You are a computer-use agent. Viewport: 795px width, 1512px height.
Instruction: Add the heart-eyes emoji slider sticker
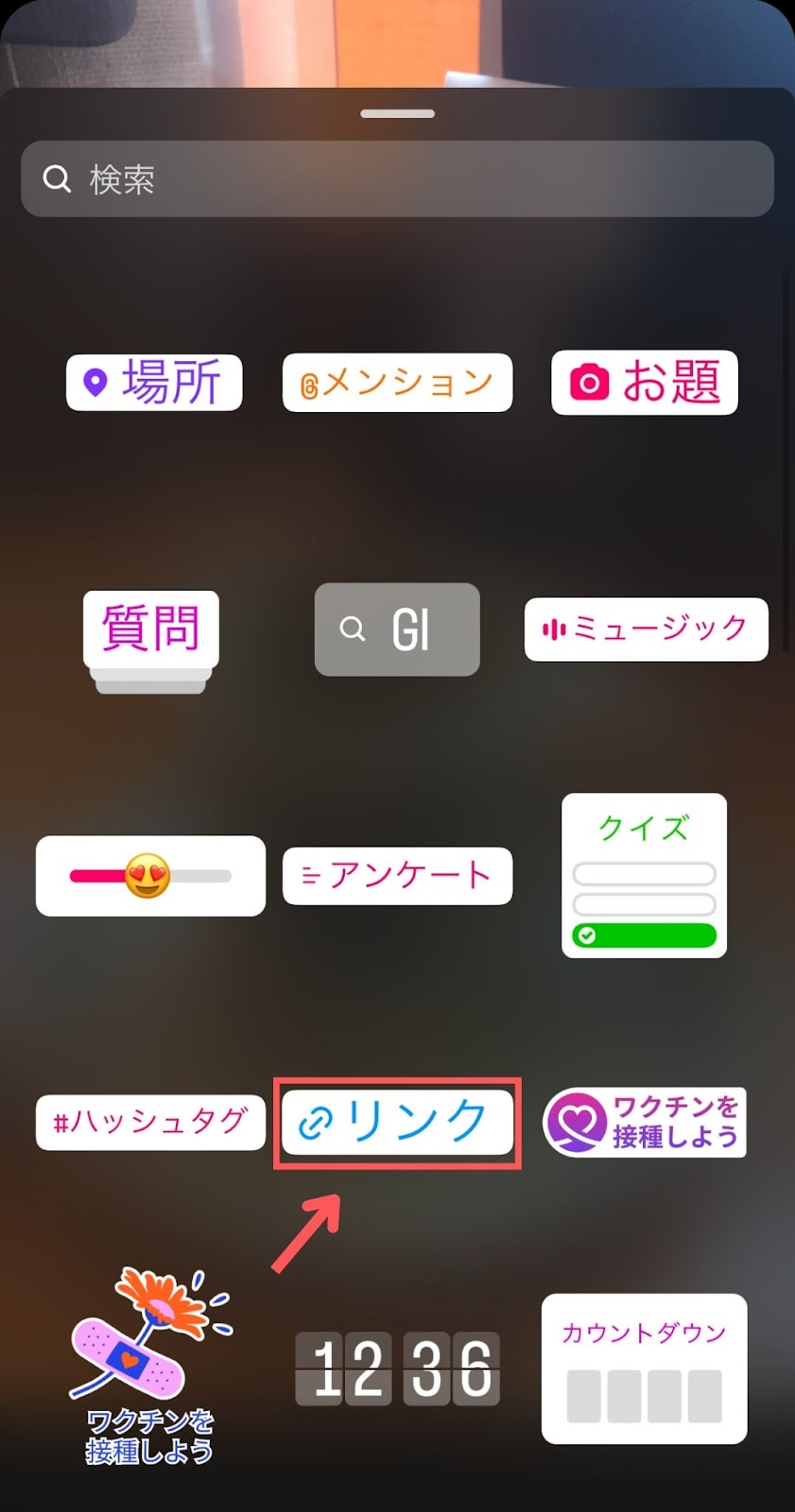click(150, 876)
